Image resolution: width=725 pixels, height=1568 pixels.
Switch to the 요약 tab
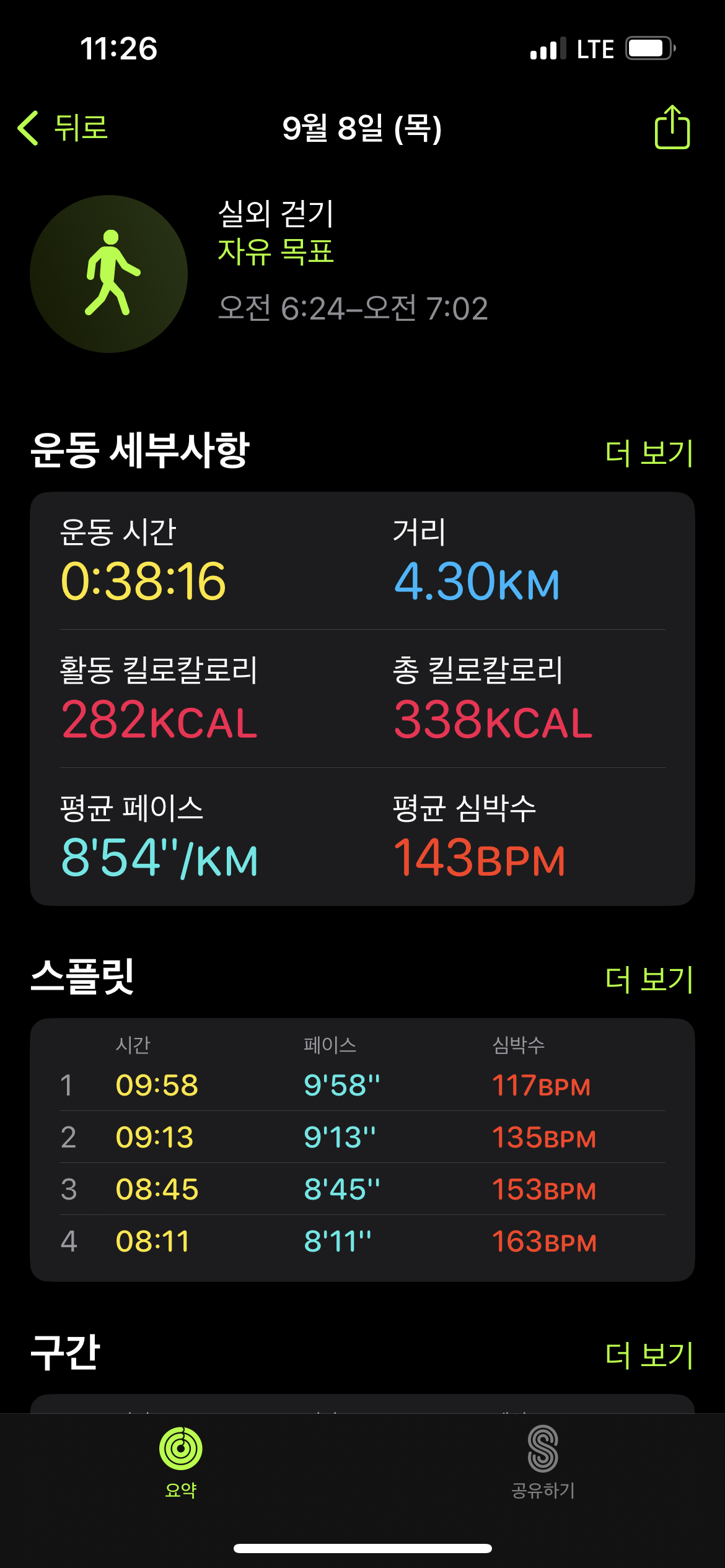pos(181,1461)
